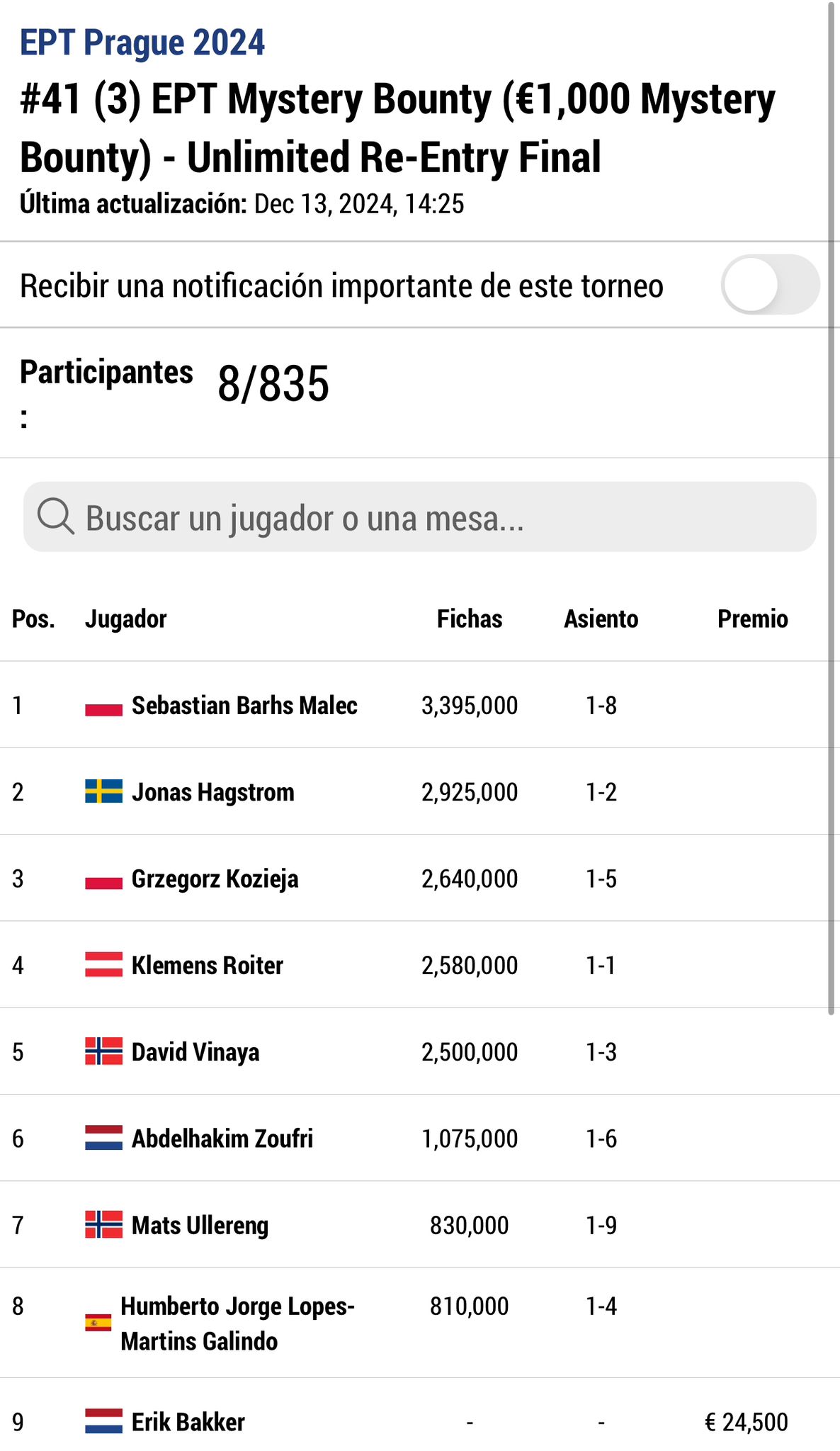Open Mats Ullereng's player row
Screen dimensions: 840x1451
click(x=420, y=1225)
